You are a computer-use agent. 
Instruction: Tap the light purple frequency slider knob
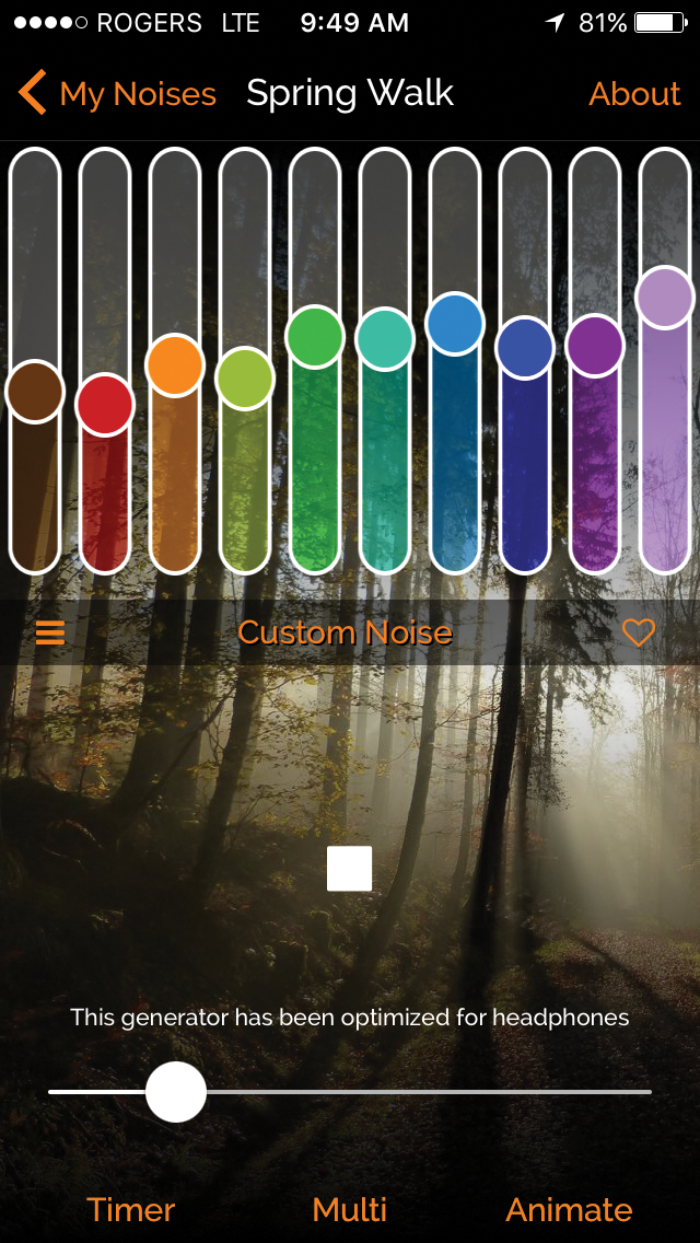tap(664, 297)
